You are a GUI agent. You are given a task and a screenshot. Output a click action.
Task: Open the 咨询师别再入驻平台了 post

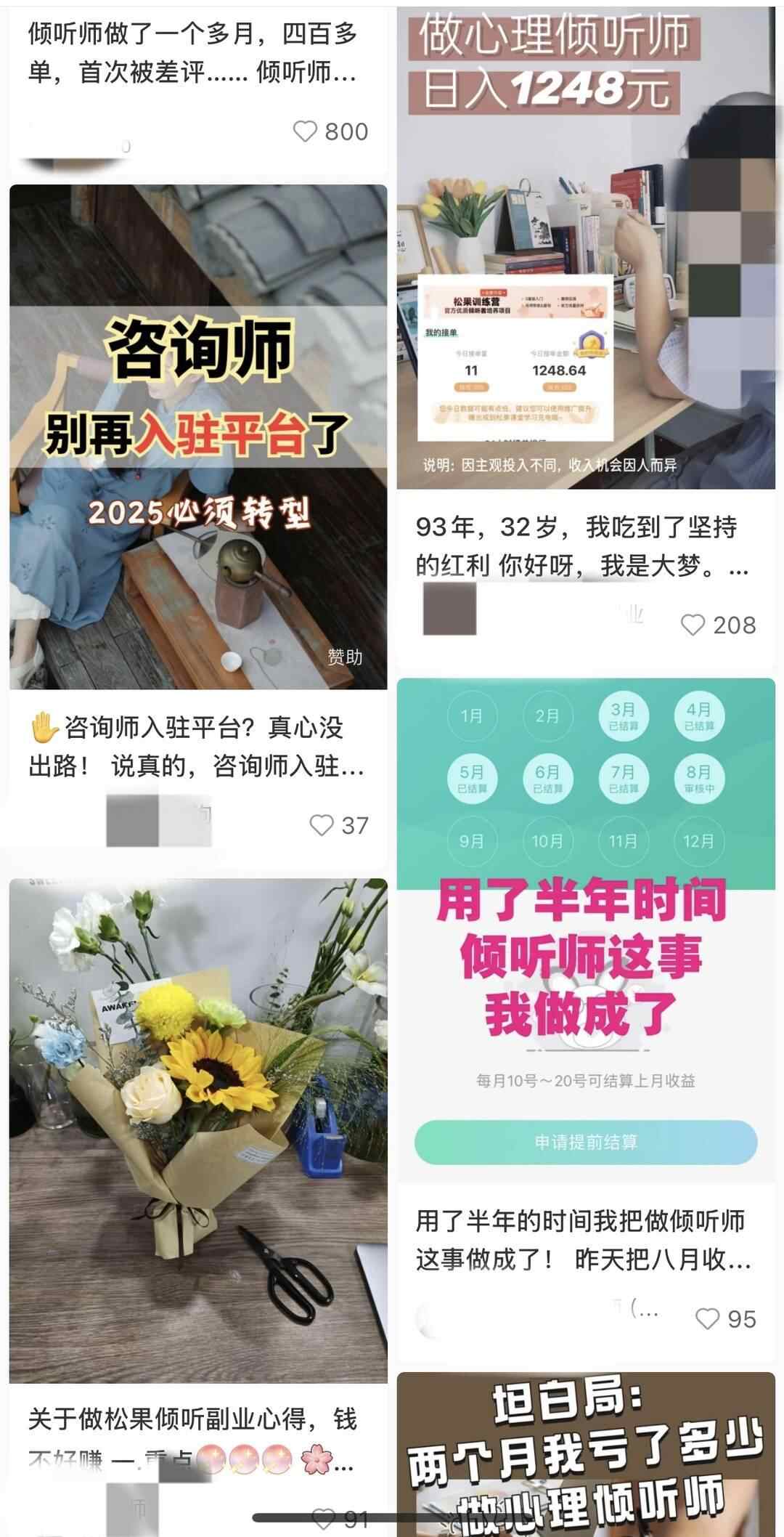198,436
